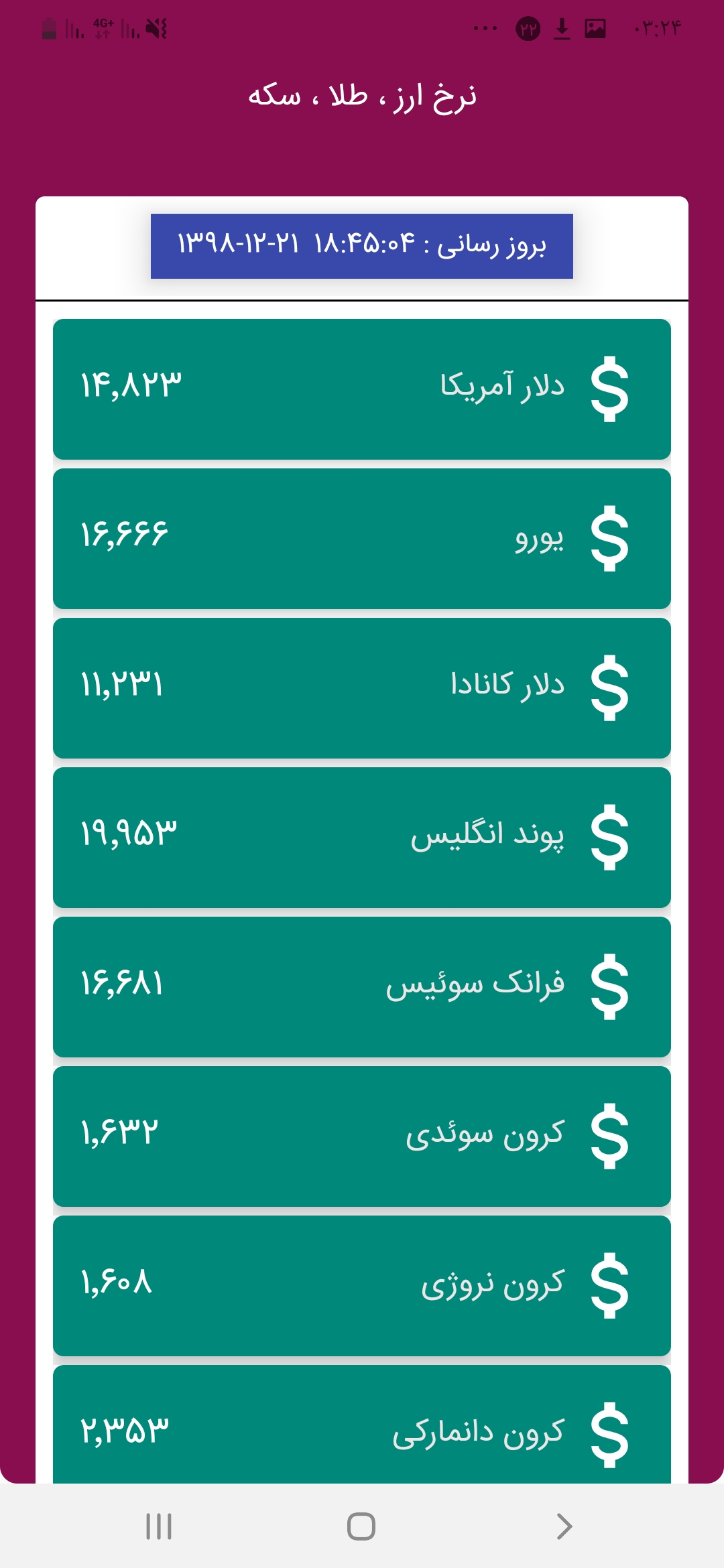Tap the download icon in the status bar
Viewport: 724px width, 1568px height.
pos(561,28)
